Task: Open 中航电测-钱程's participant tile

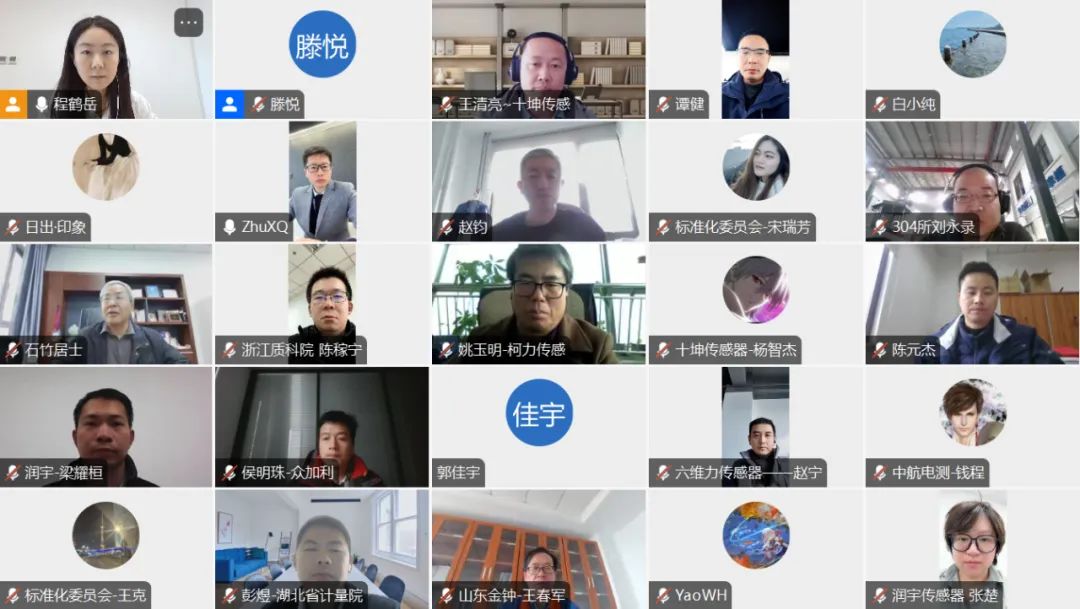Action: [972, 420]
